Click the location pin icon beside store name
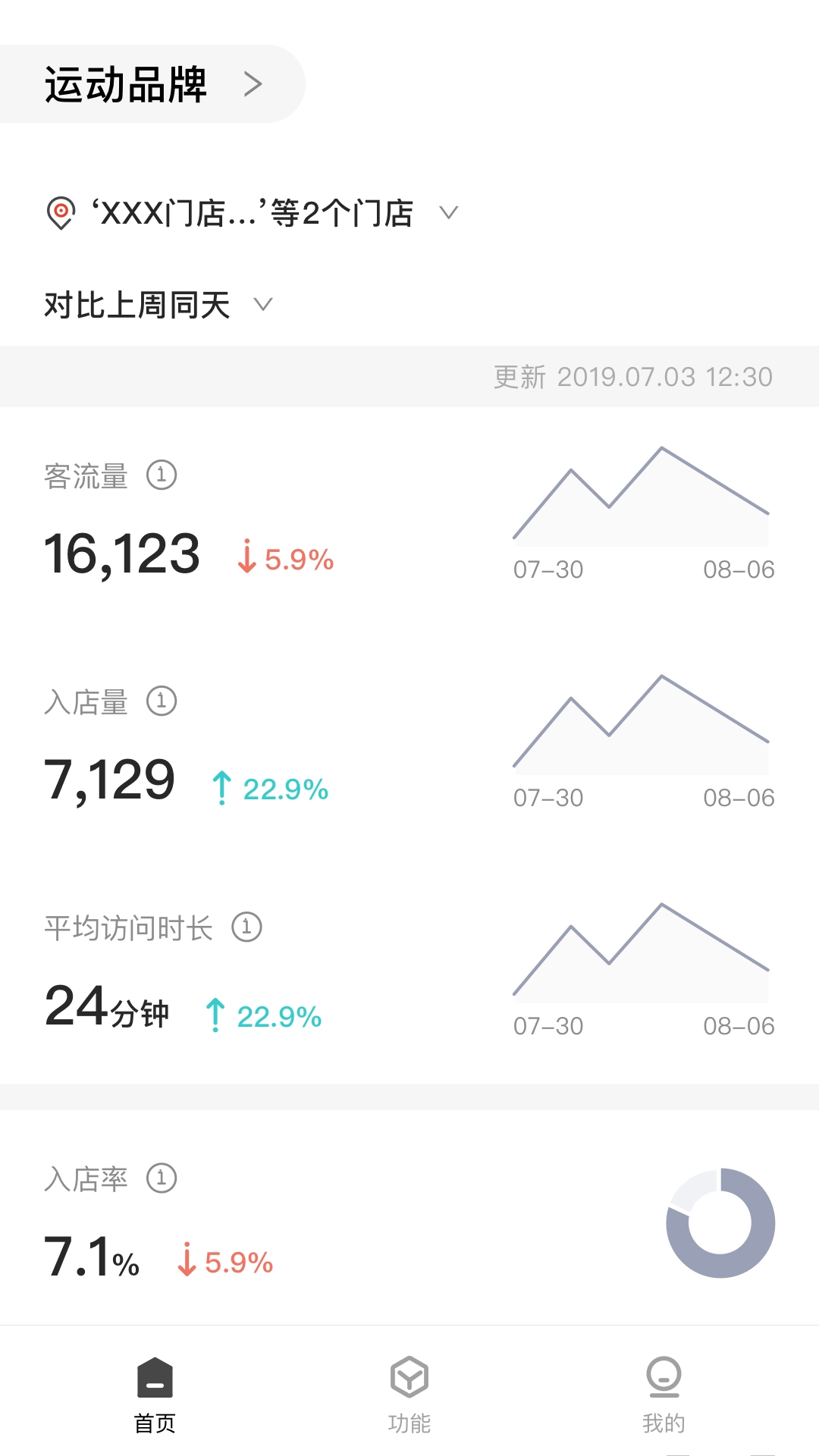Screen dimensions: 819x1456 62,213
